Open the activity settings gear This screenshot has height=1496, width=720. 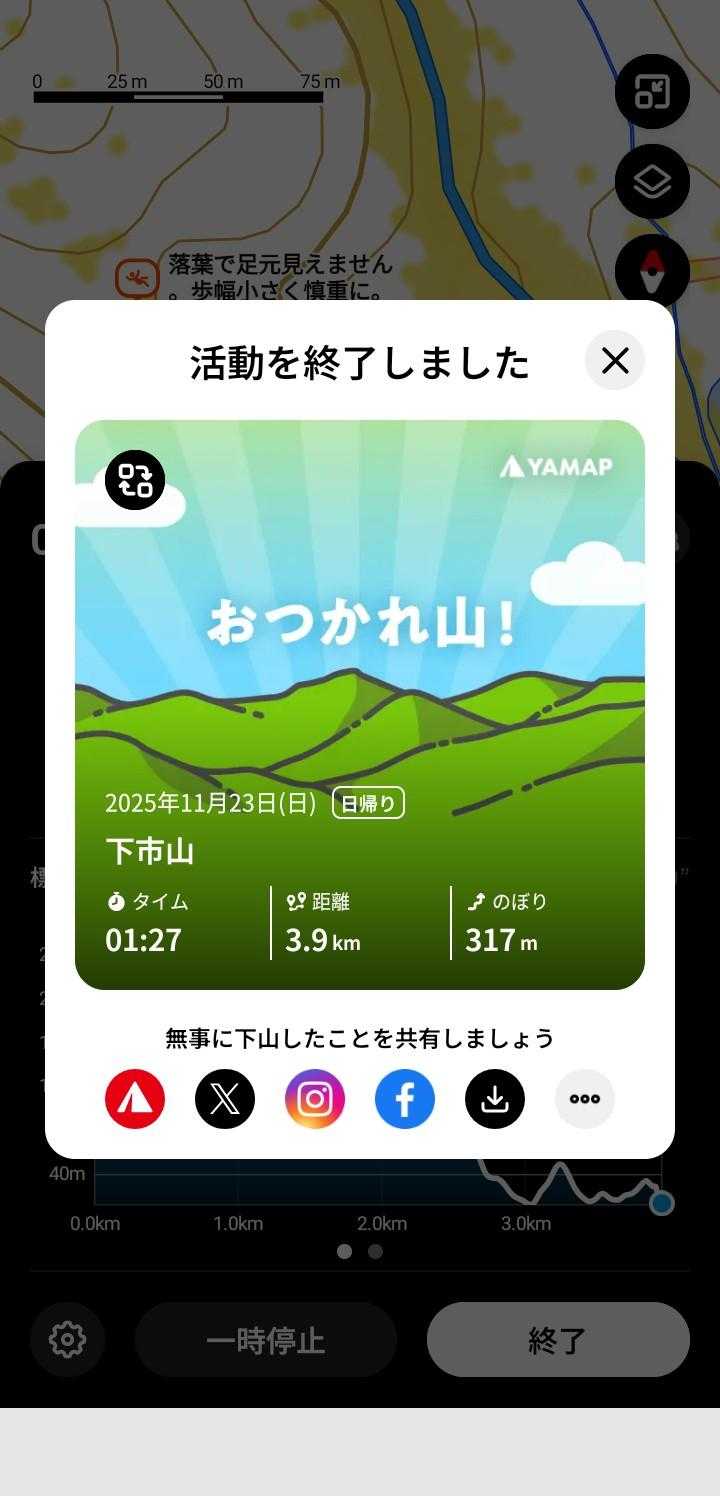click(x=67, y=1339)
